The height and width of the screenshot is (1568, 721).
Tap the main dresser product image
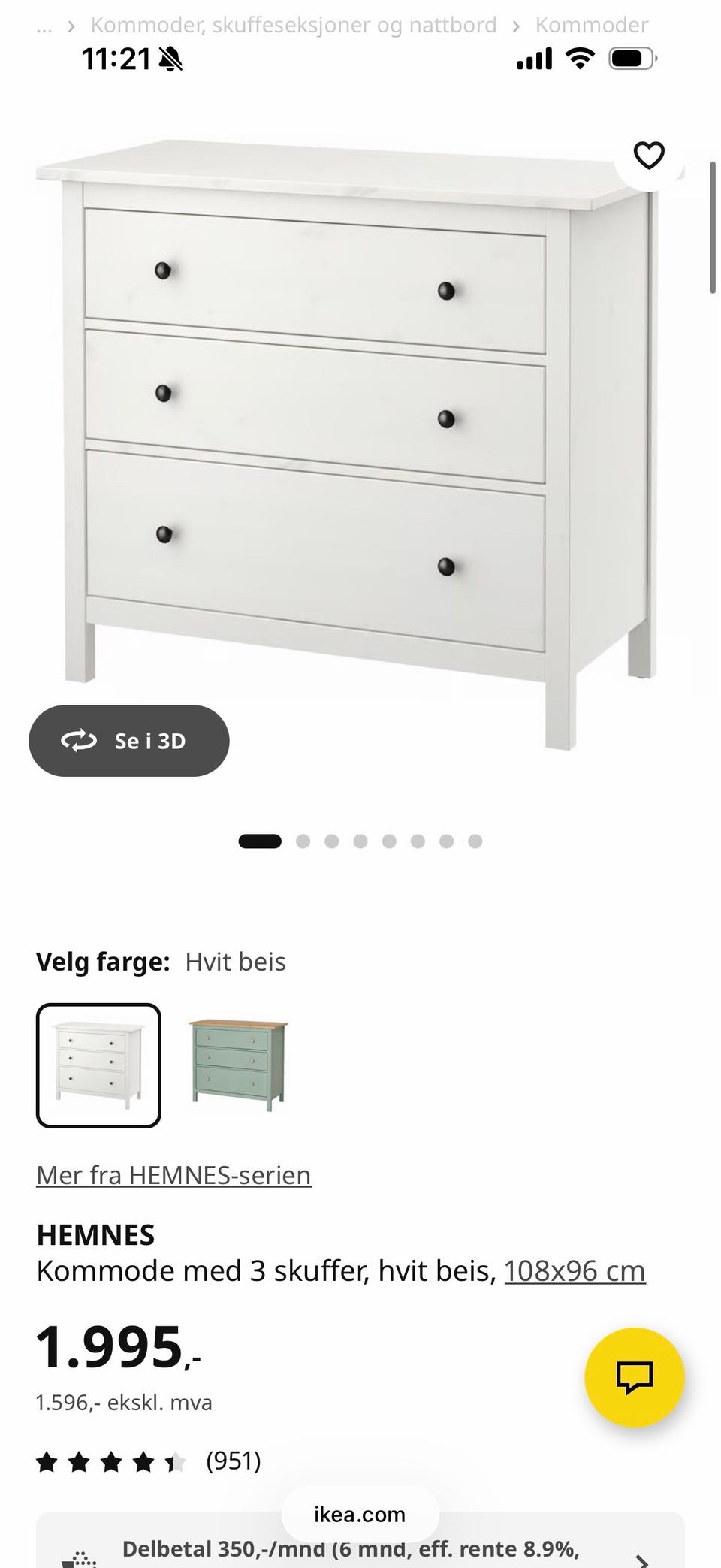tap(345, 443)
